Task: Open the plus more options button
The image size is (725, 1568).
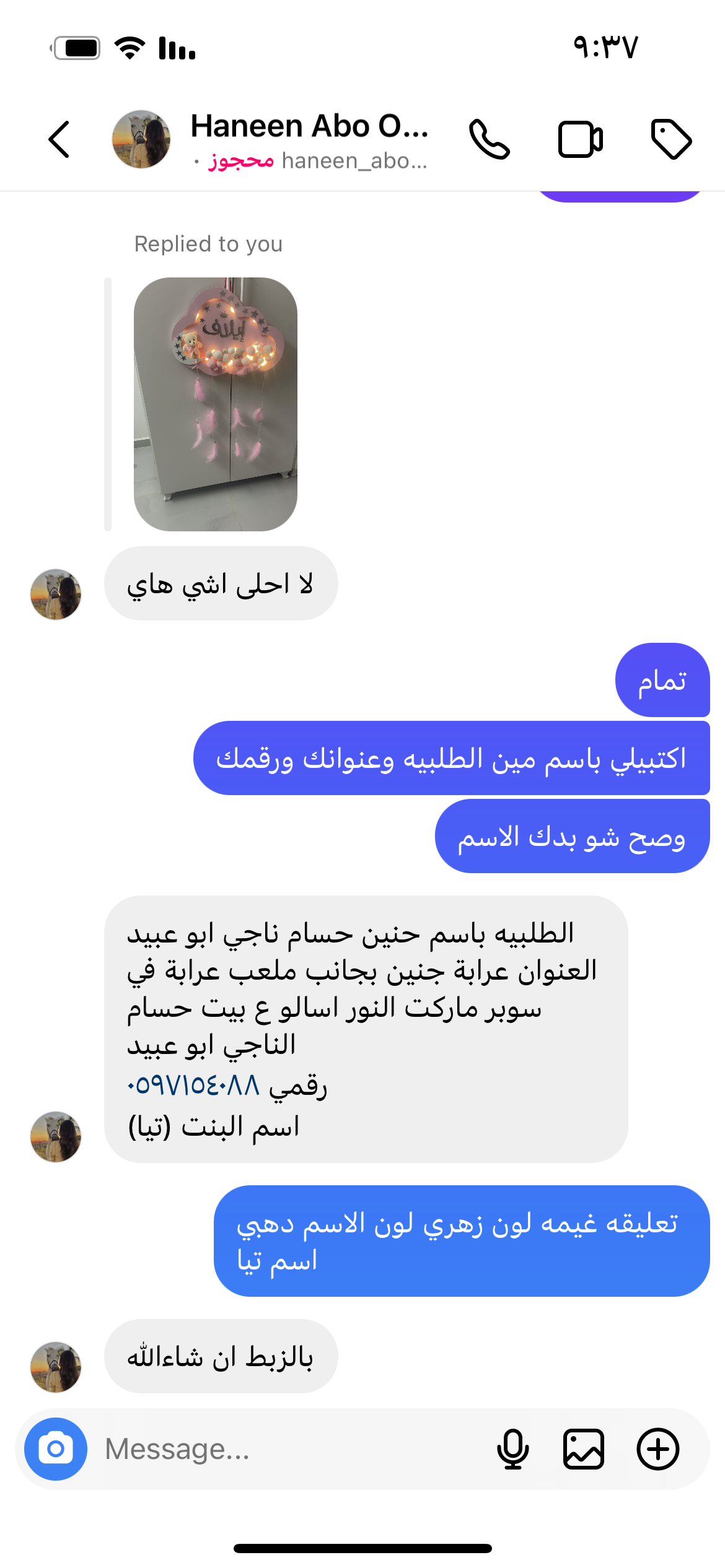Action: (658, 1449)
